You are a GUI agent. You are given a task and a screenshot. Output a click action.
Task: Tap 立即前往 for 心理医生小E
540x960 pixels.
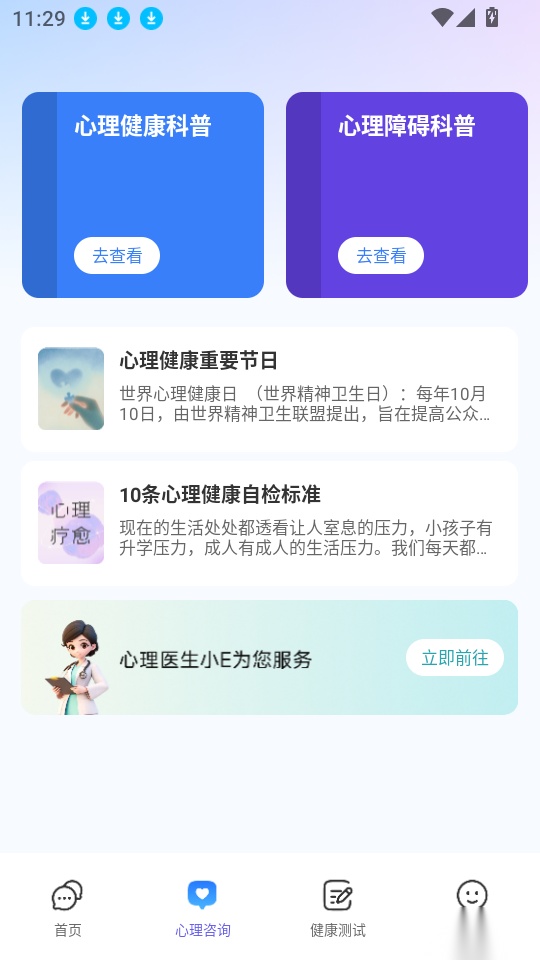(x=455, y=658)
